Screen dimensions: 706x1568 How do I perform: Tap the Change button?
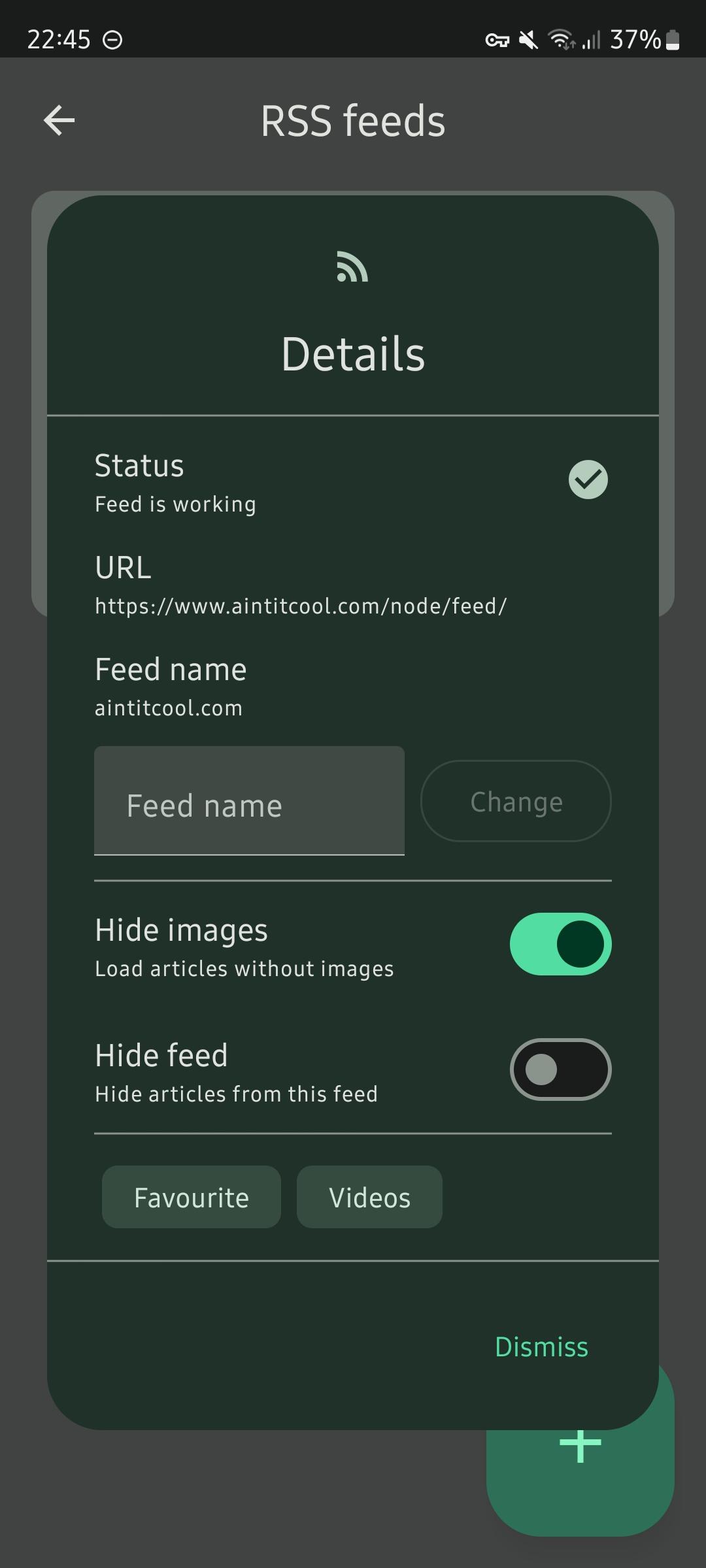click(x=516, y=801)
